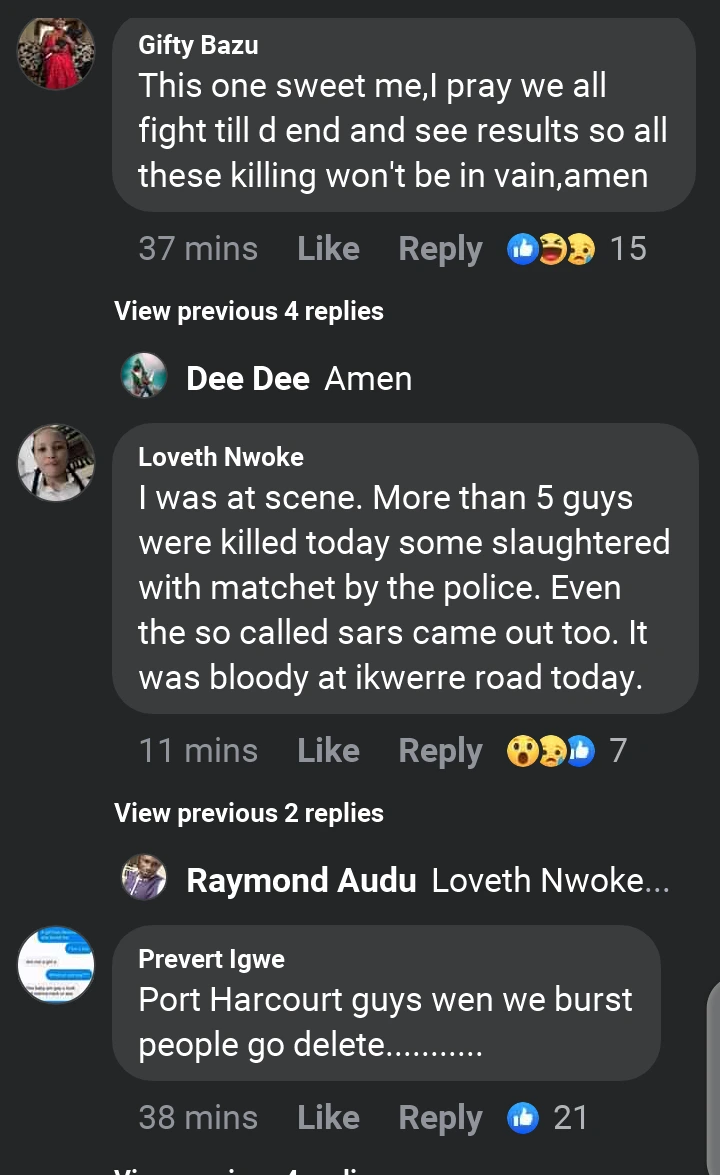Open Loveth Nwoke's profile picture
Image resolution: width=720 pixels, height=1175 pixels.
click(x=56, y=462)
